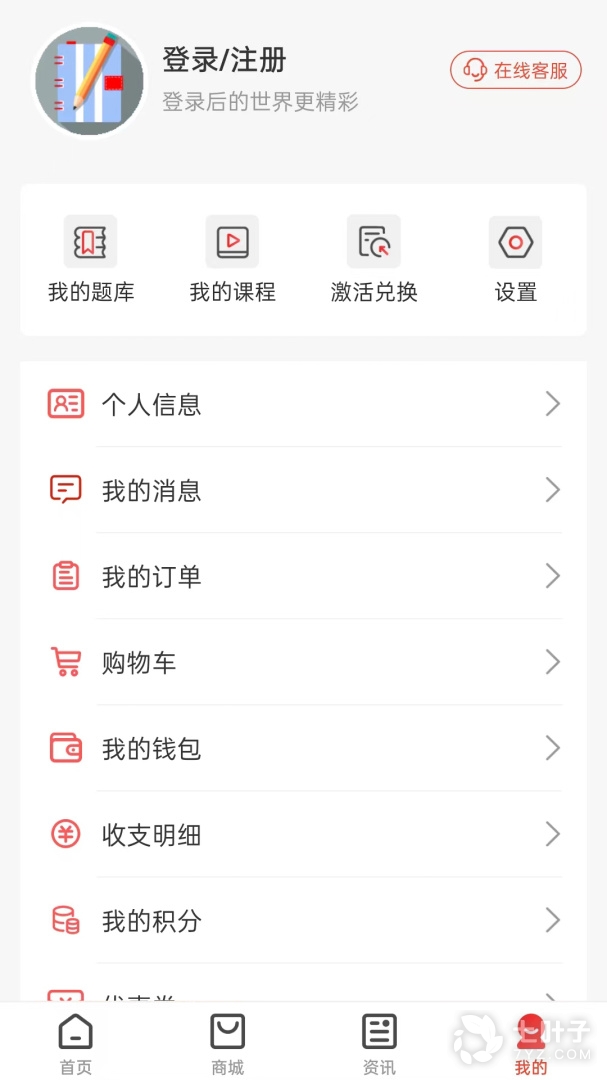This screenshot has height=1080, width=607.
Task: View 我的消息 messages
Action: point(303,490)
